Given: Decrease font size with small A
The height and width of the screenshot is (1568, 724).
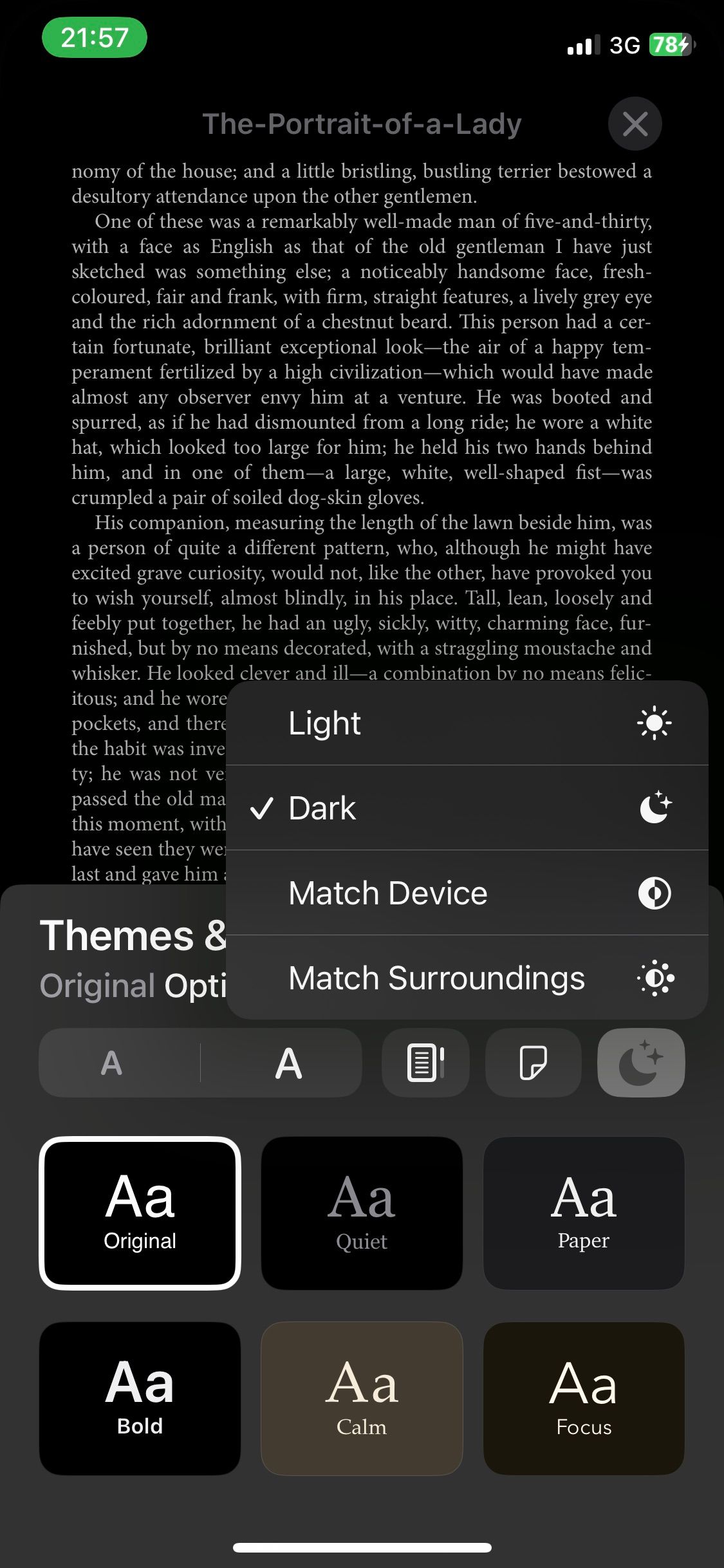Looking at the screenshot, I should pos(112,1063).
